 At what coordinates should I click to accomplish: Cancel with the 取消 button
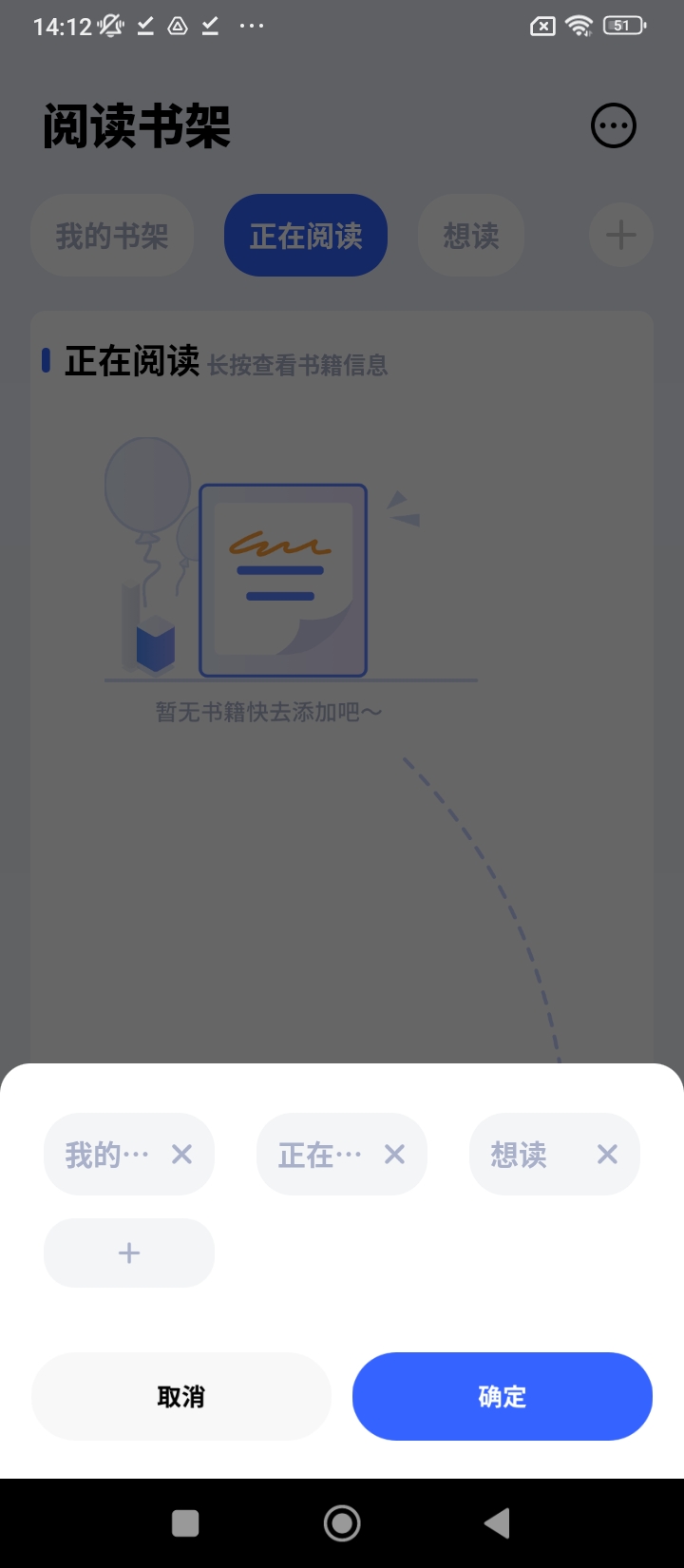click(x=180, y=1396)
